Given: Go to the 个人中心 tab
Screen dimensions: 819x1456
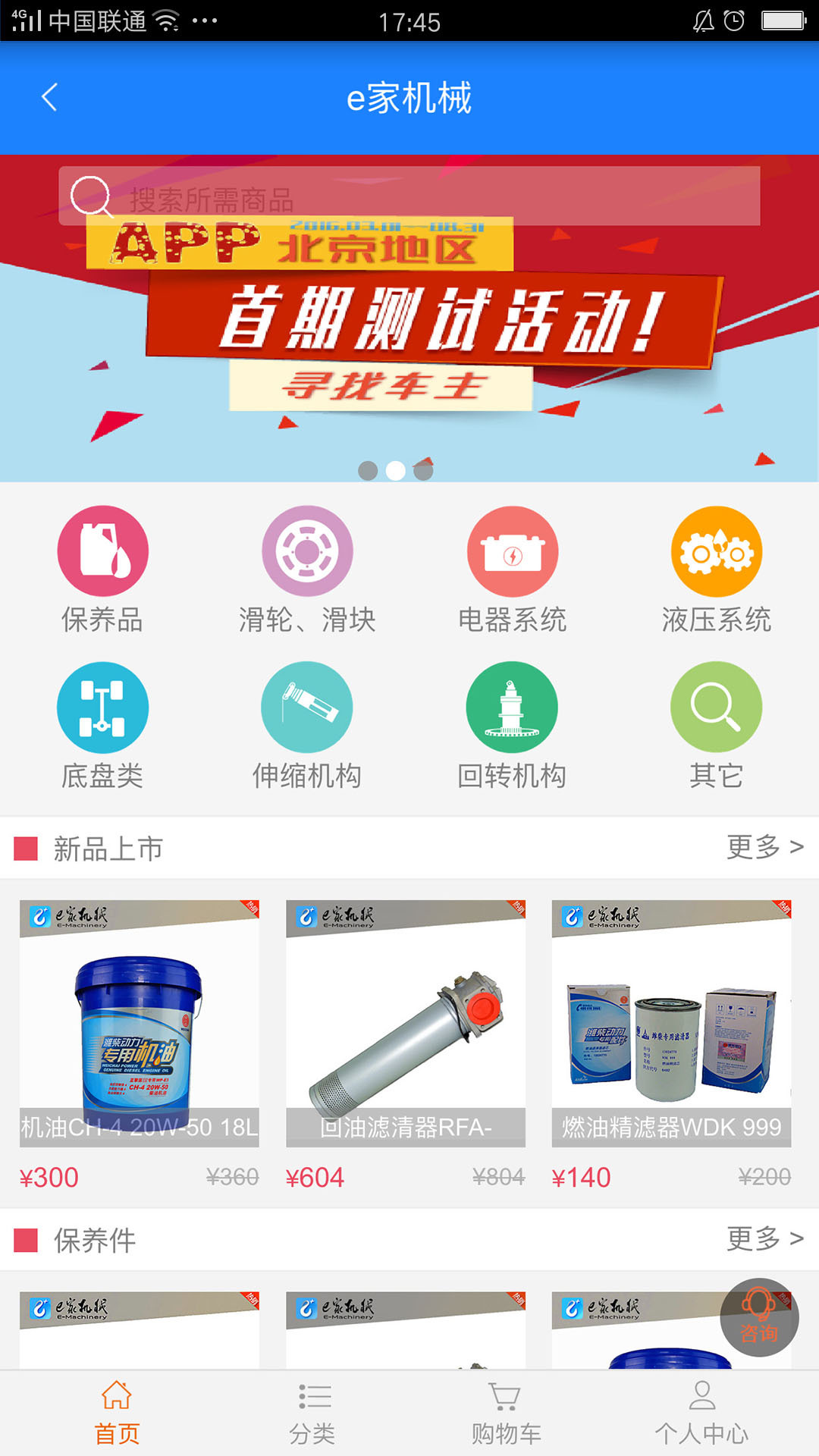Looking at the screenshot, I should [701, 1414].
